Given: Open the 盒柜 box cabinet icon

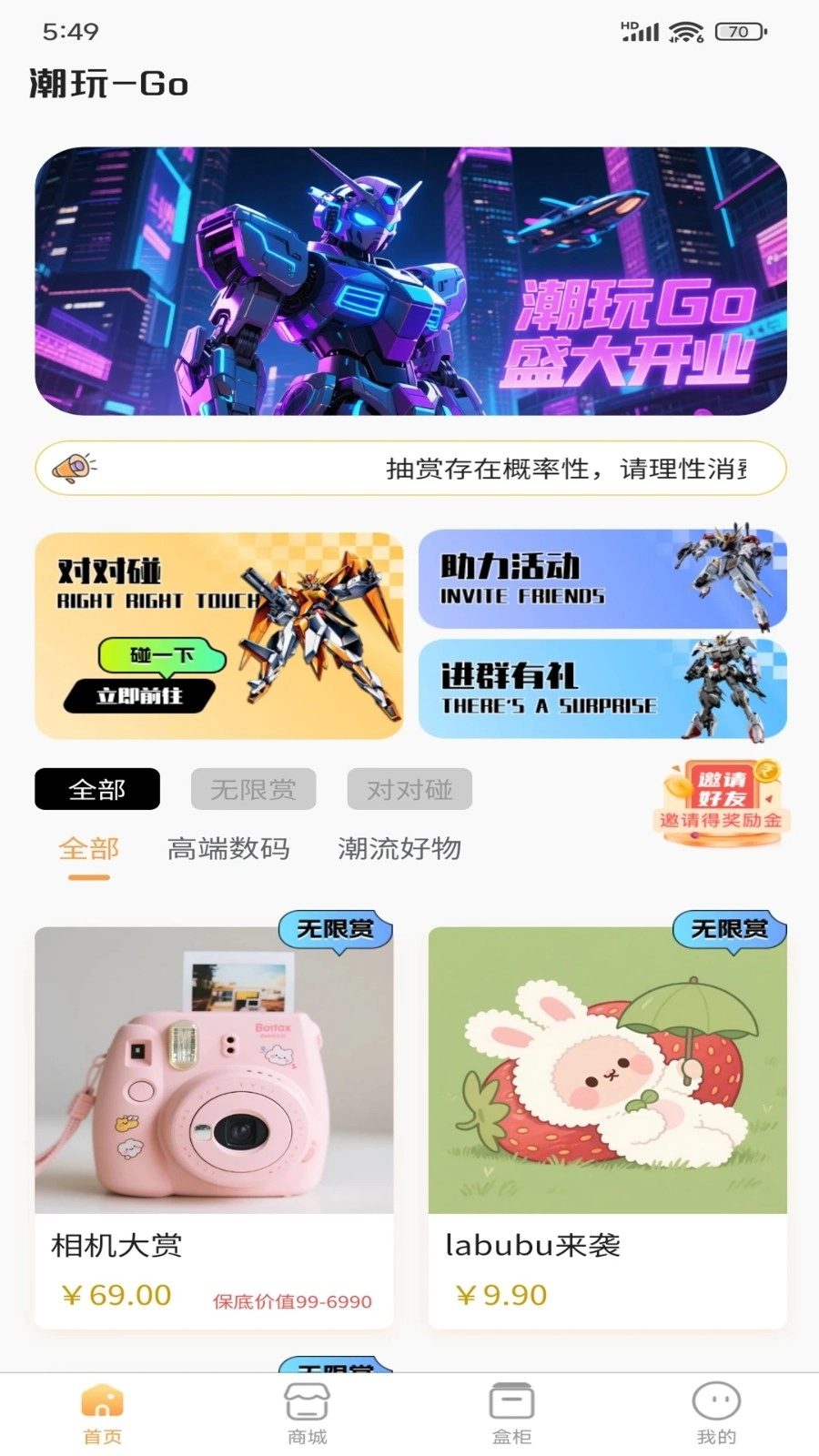Looking at the screenshot, I should (511, 1406).
